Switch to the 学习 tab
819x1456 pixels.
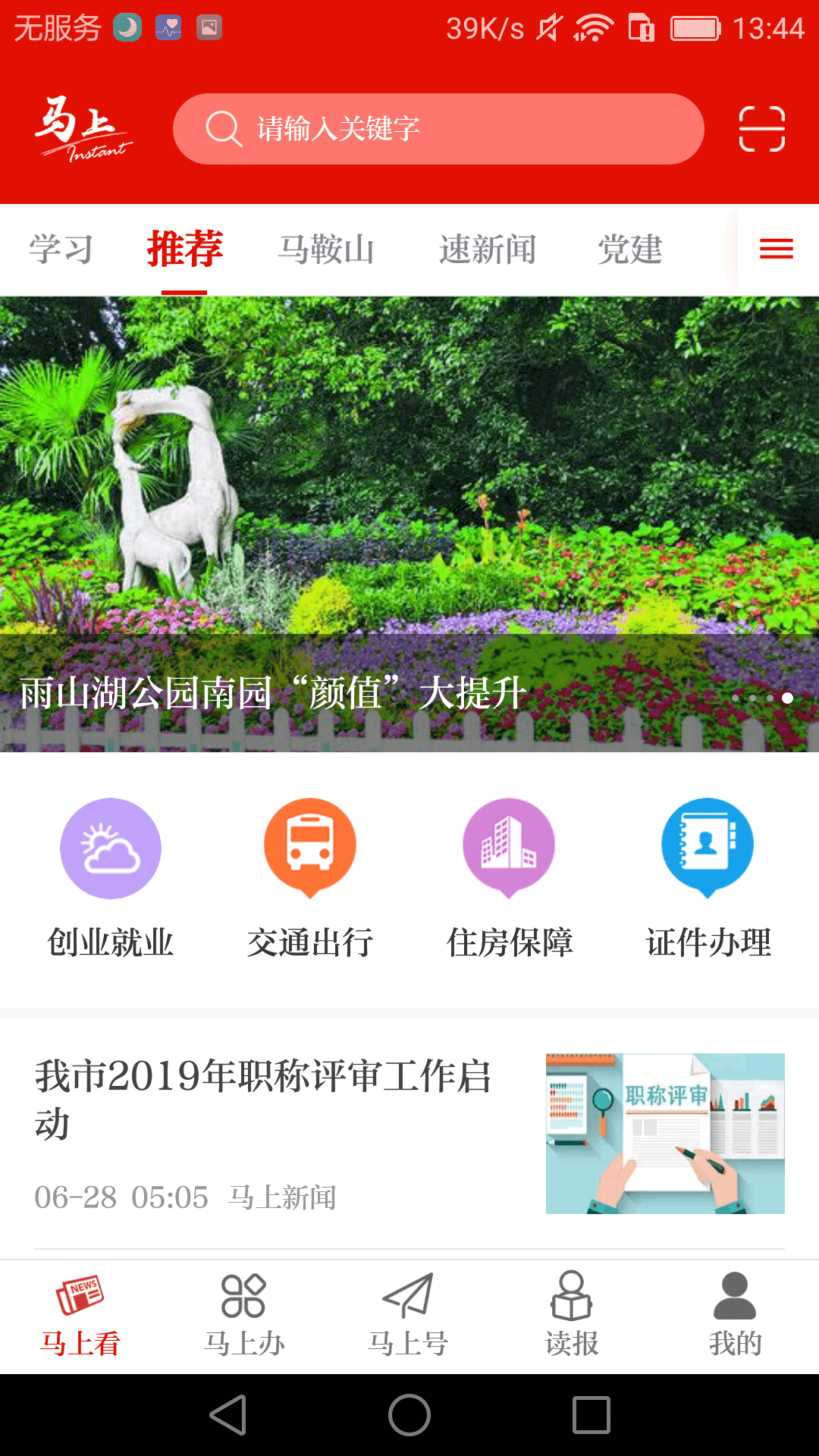[61, 249]
